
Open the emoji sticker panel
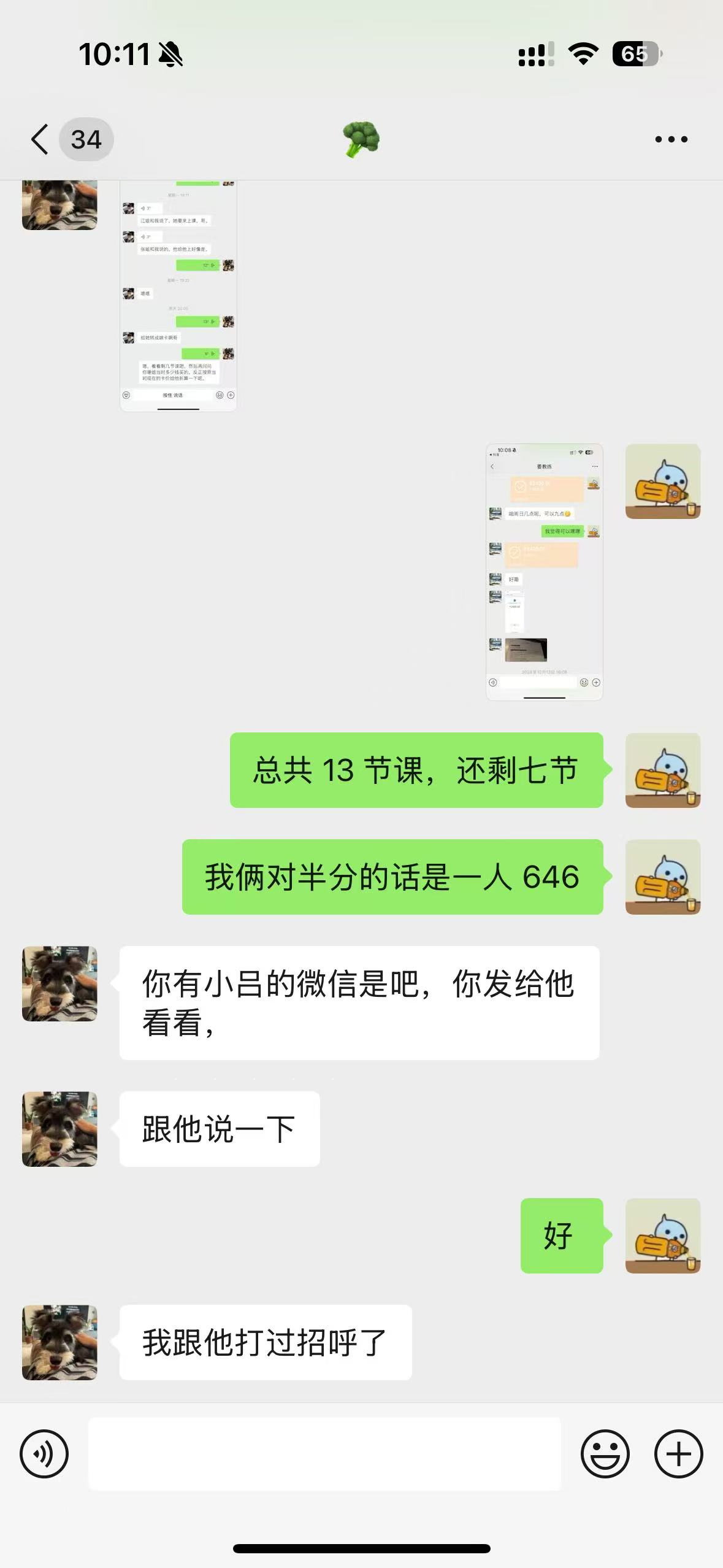tap(605, 1453)
